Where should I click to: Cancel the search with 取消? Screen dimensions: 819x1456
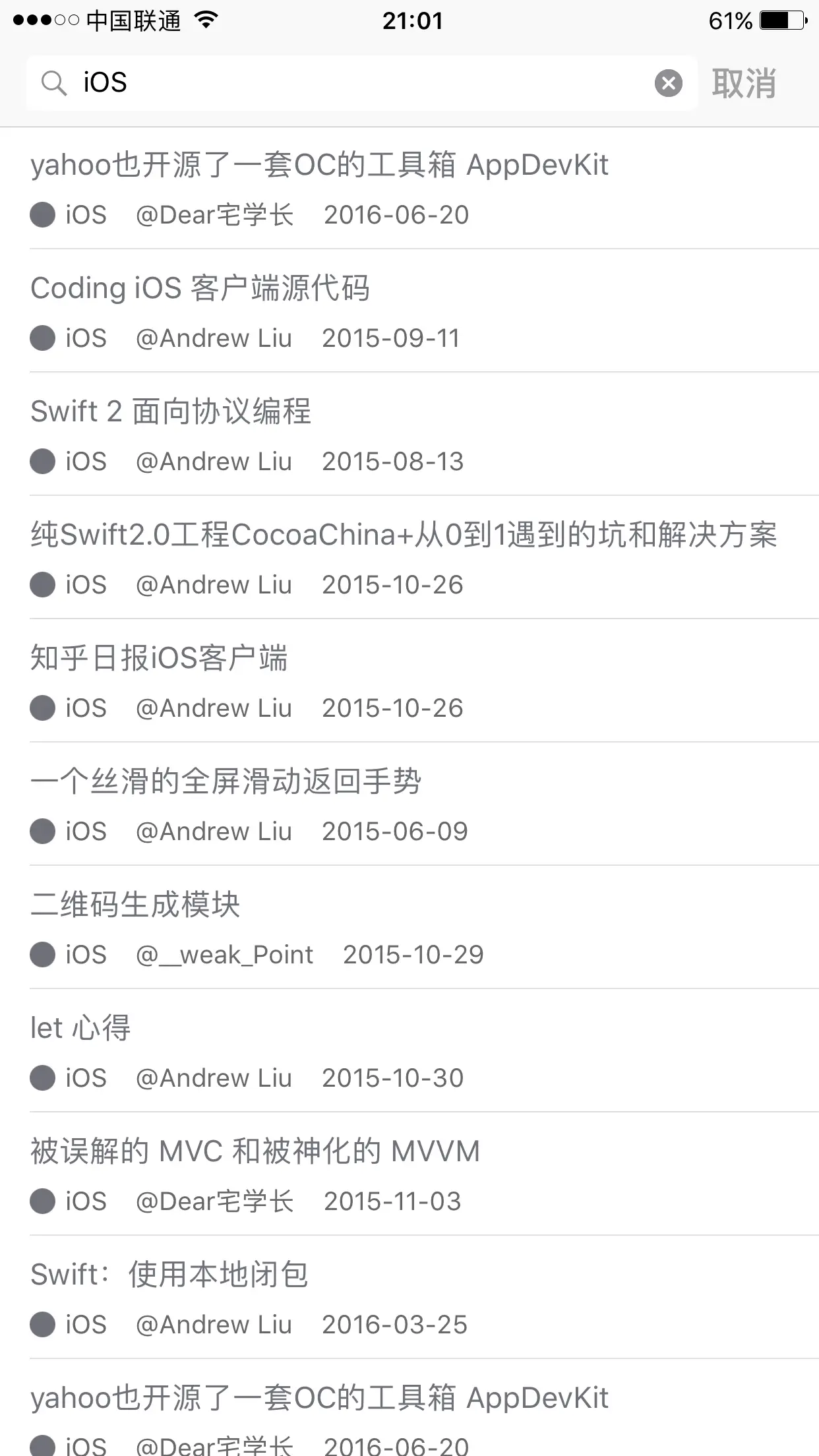(744, 84)
